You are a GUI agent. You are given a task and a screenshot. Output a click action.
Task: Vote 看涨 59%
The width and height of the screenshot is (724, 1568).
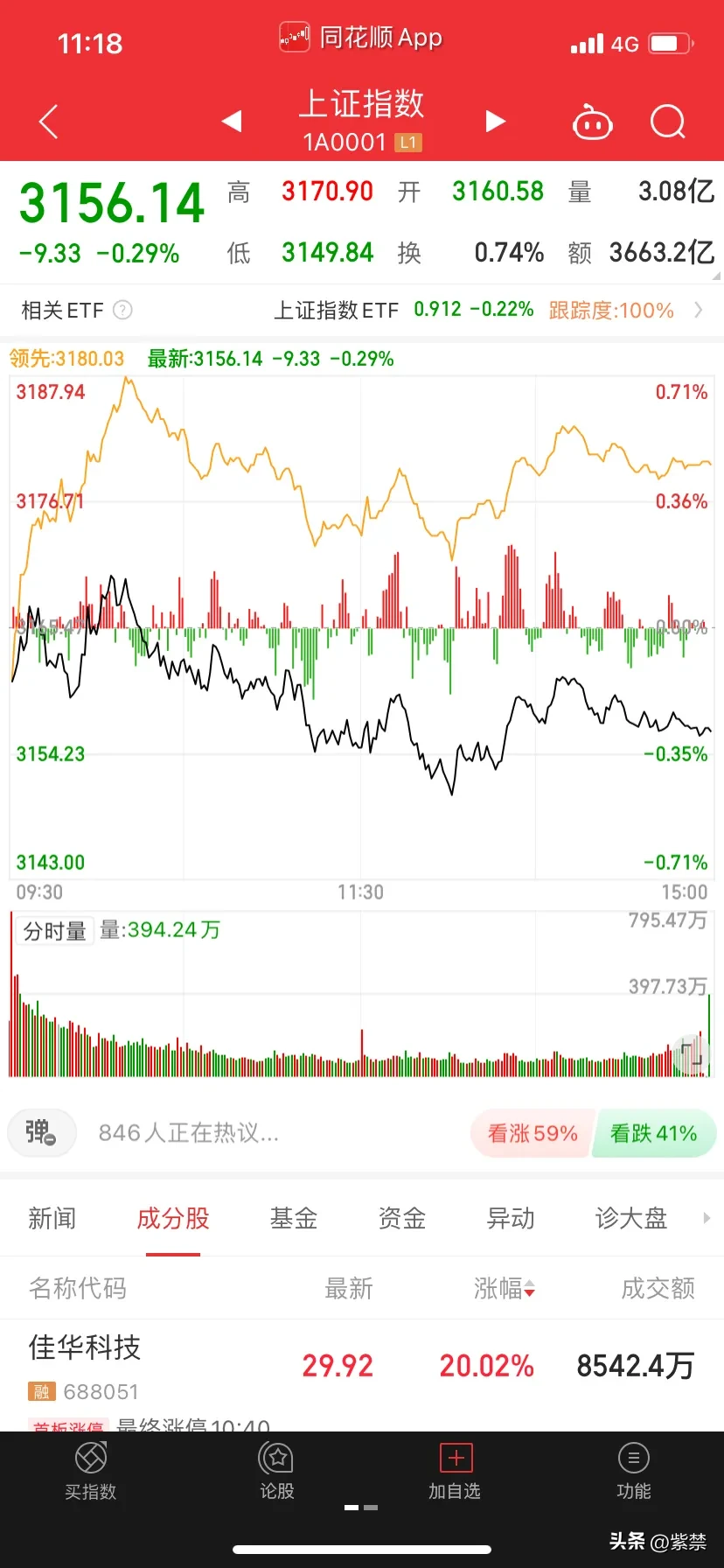point(532,1133)
